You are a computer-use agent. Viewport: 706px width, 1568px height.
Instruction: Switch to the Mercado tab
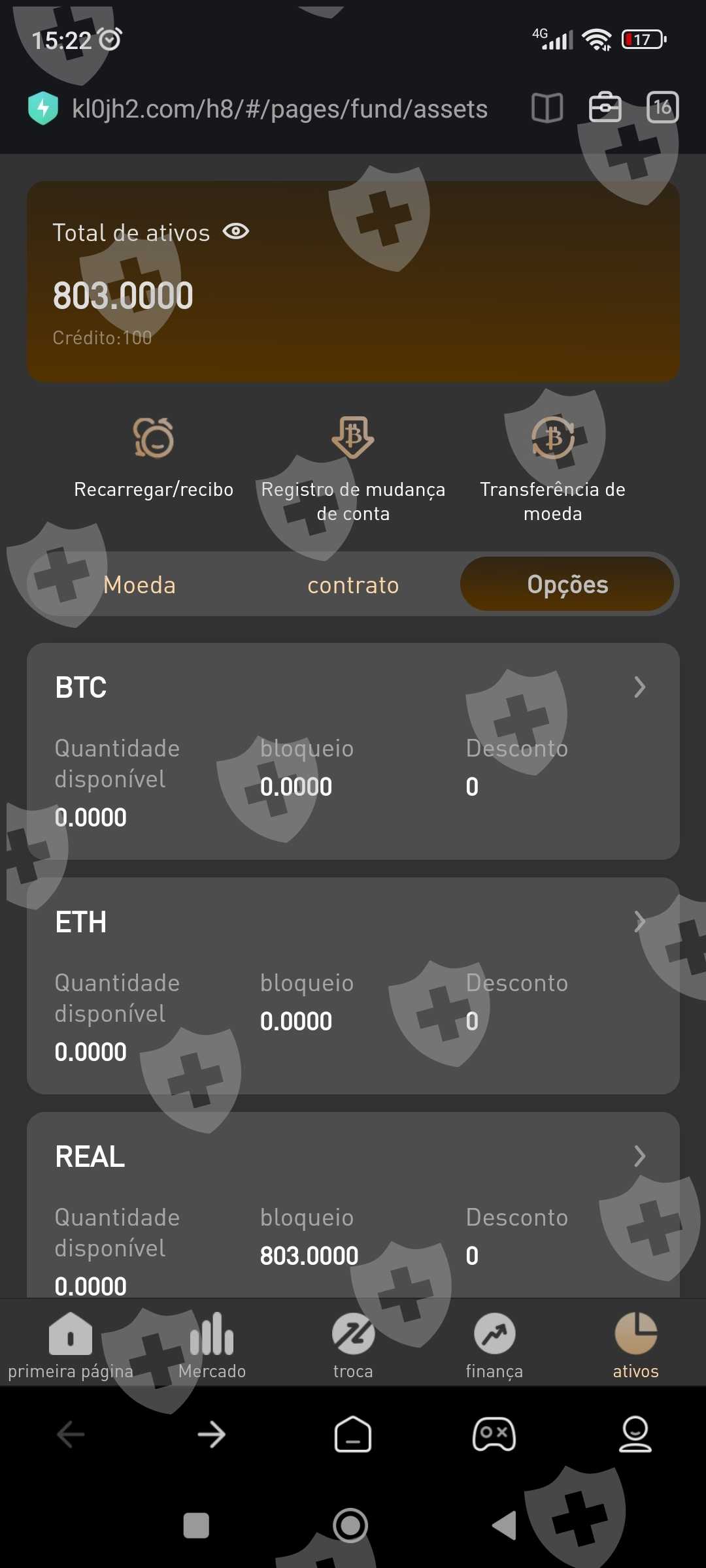click(212, 1346)
